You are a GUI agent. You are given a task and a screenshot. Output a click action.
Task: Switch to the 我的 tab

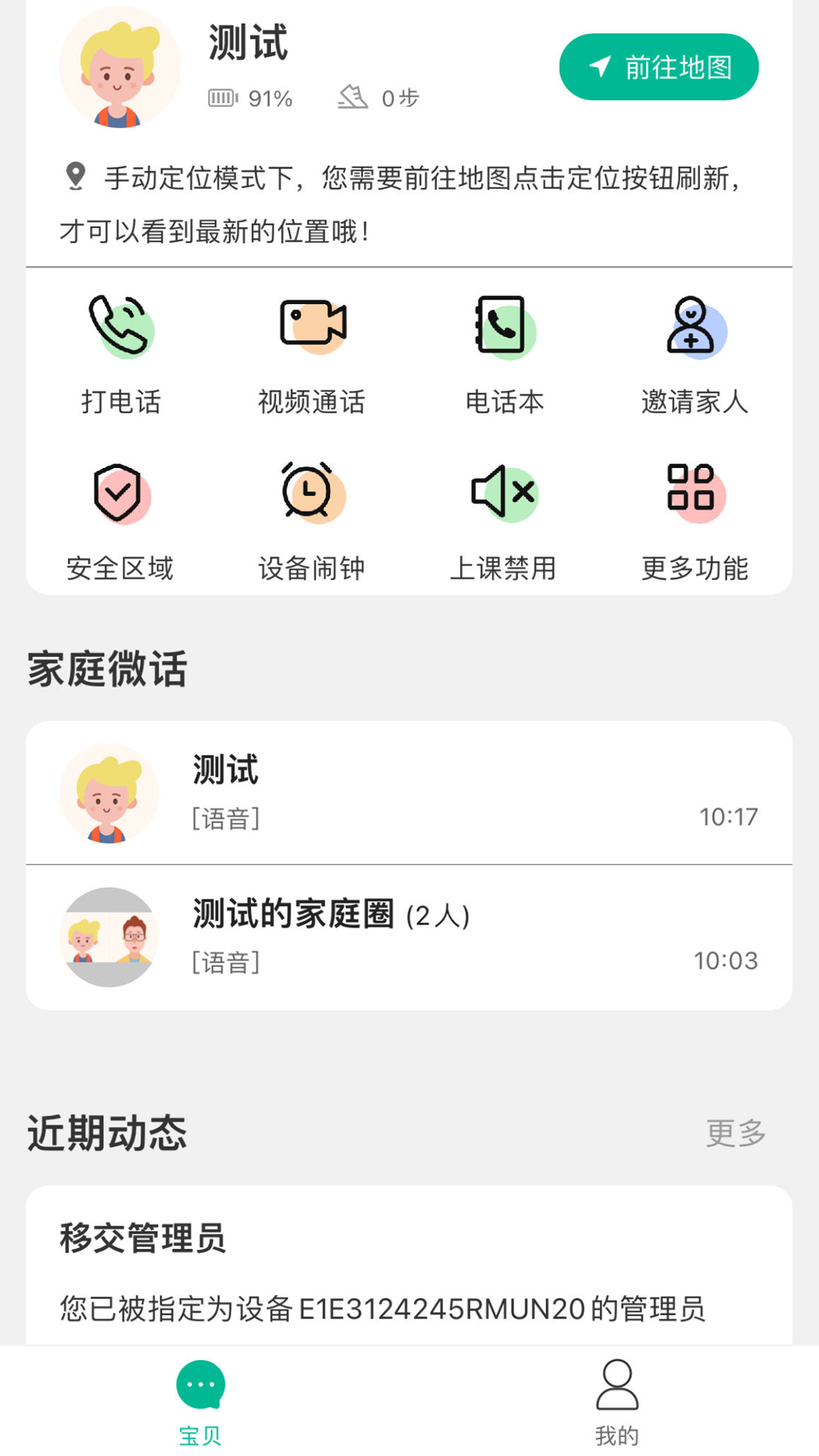click(x=617, y=1401)
